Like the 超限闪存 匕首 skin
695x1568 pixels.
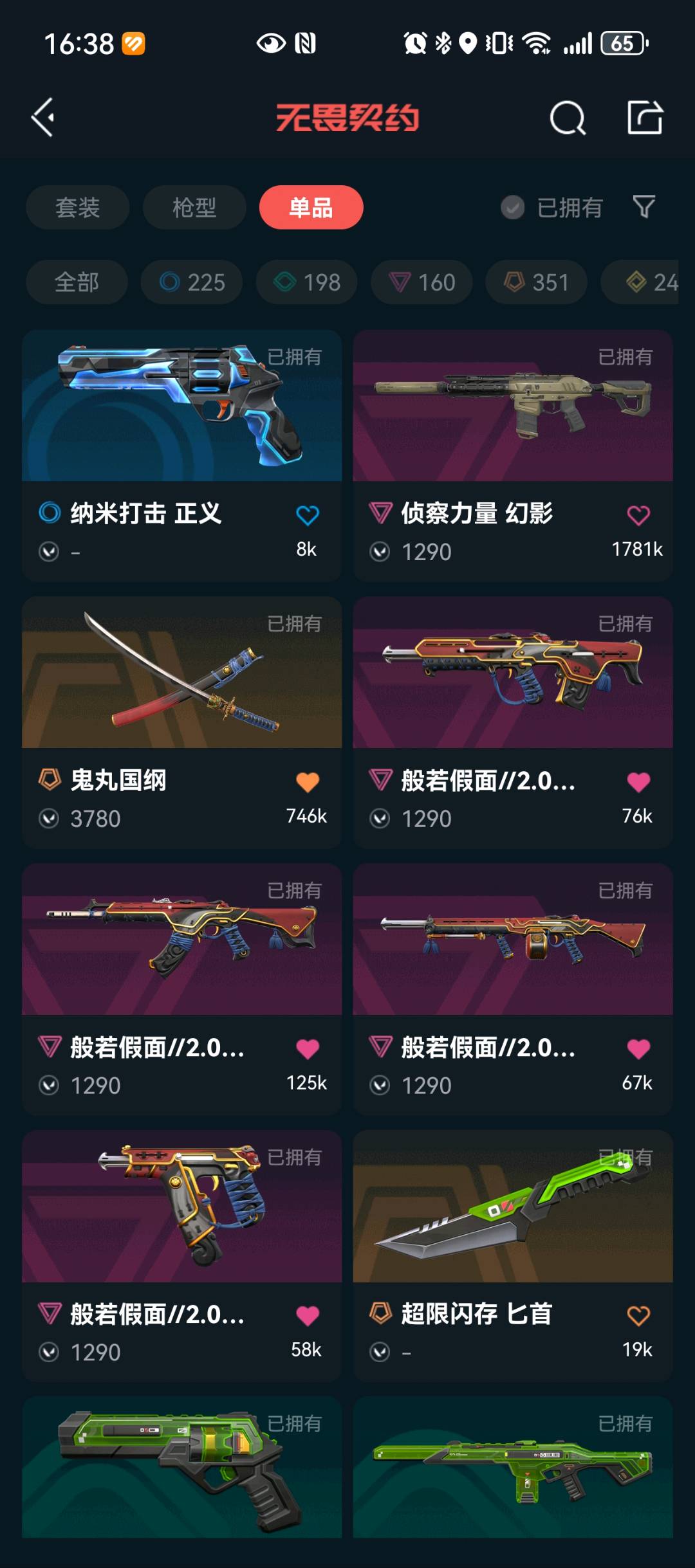[x=638, y=1315]
